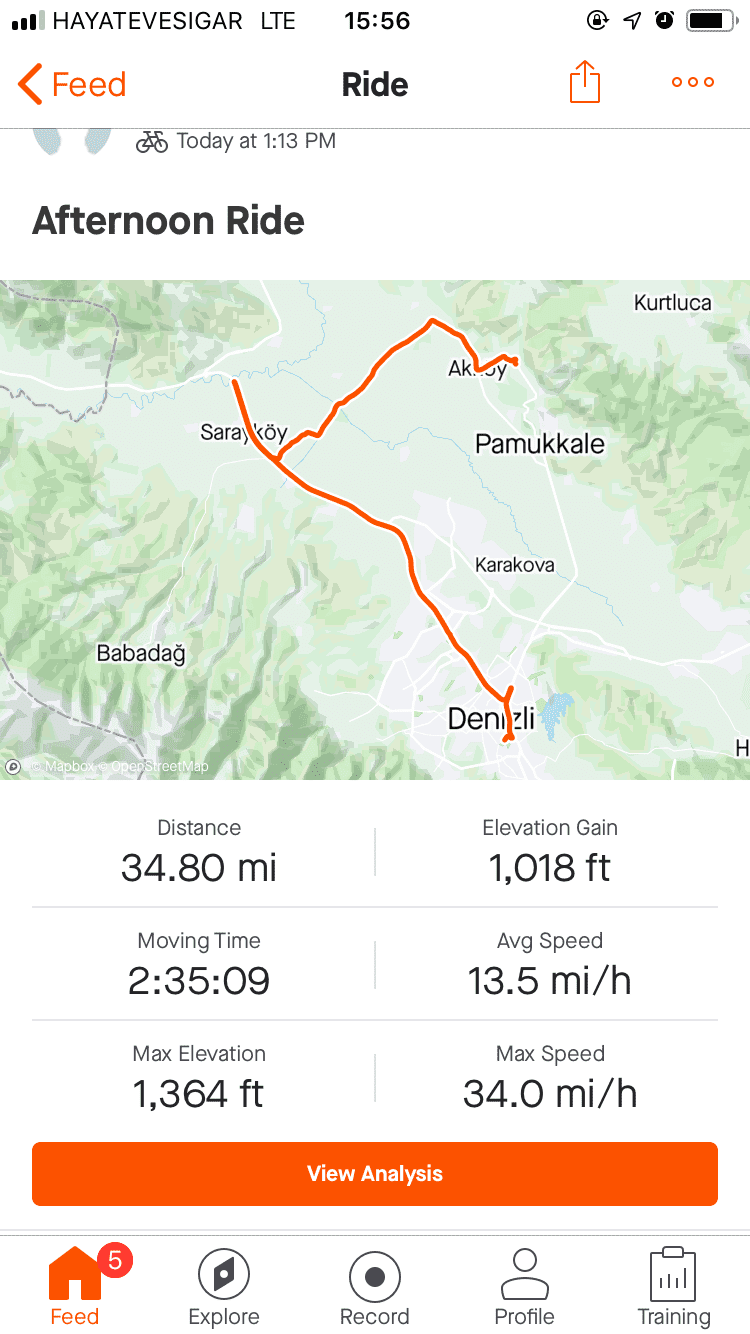Switch to the Feed tab
Image resolution: width=750 pixels, height=1334 pixels.
[x=75, y=1288]
